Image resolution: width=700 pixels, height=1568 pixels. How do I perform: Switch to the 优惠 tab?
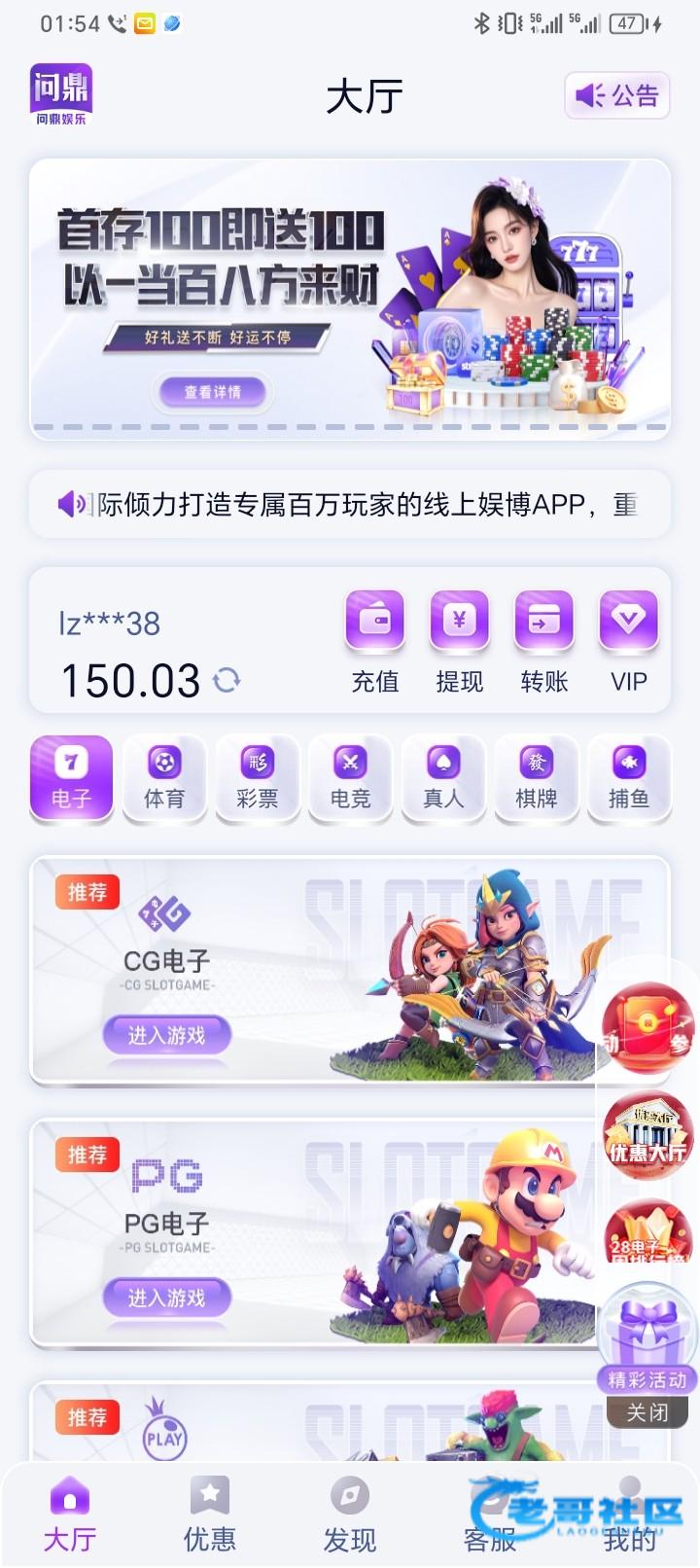tap(209, 1515)
